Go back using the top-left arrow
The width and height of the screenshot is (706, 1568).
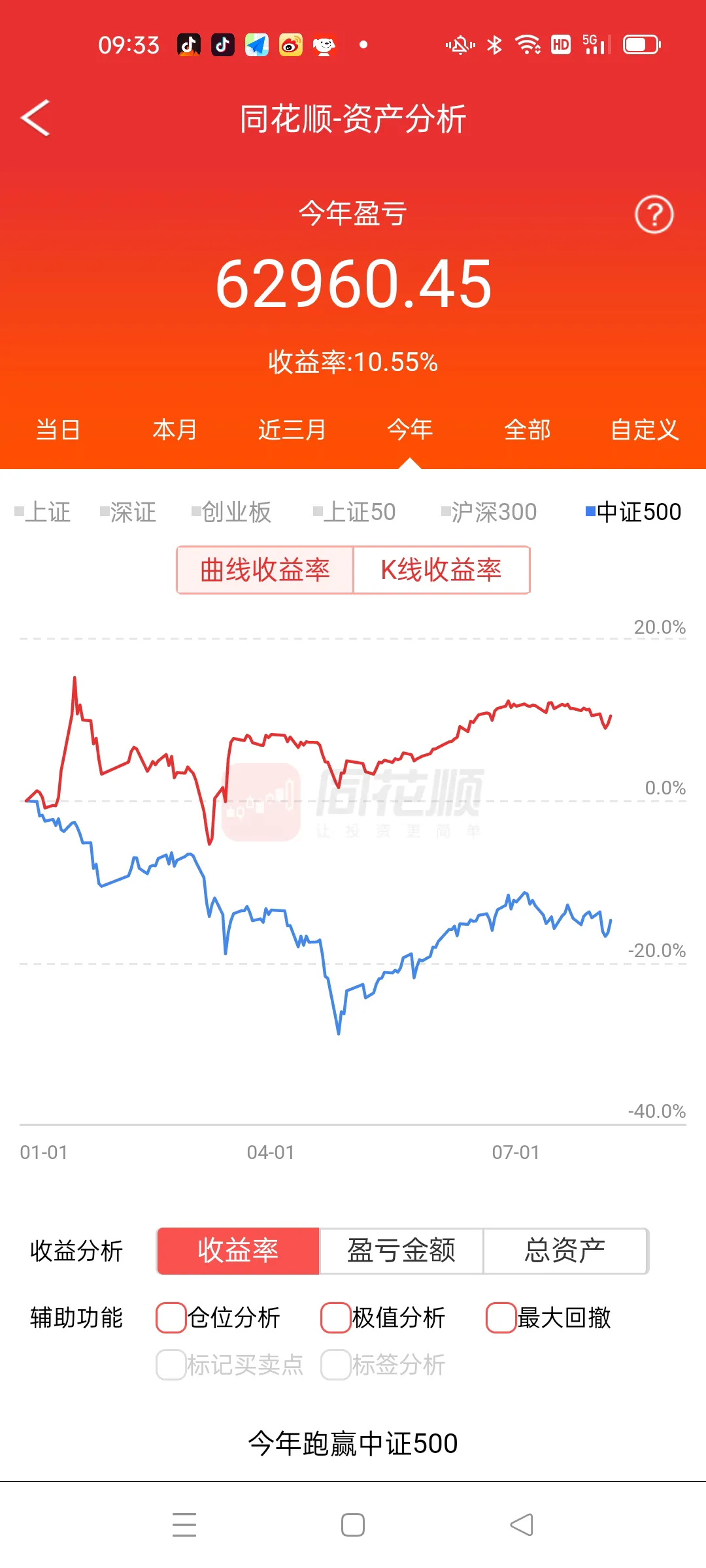click(x=36, y=118)
